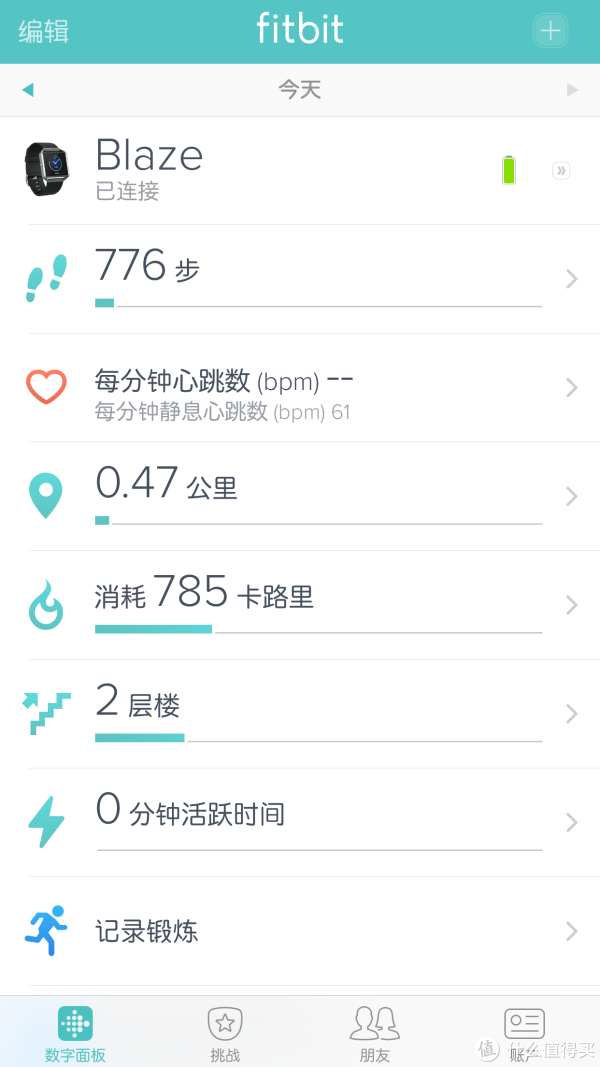Switch to the 挑战 challenges tab
Viewport: 600px width, 1067px height.
[225, 1032]
